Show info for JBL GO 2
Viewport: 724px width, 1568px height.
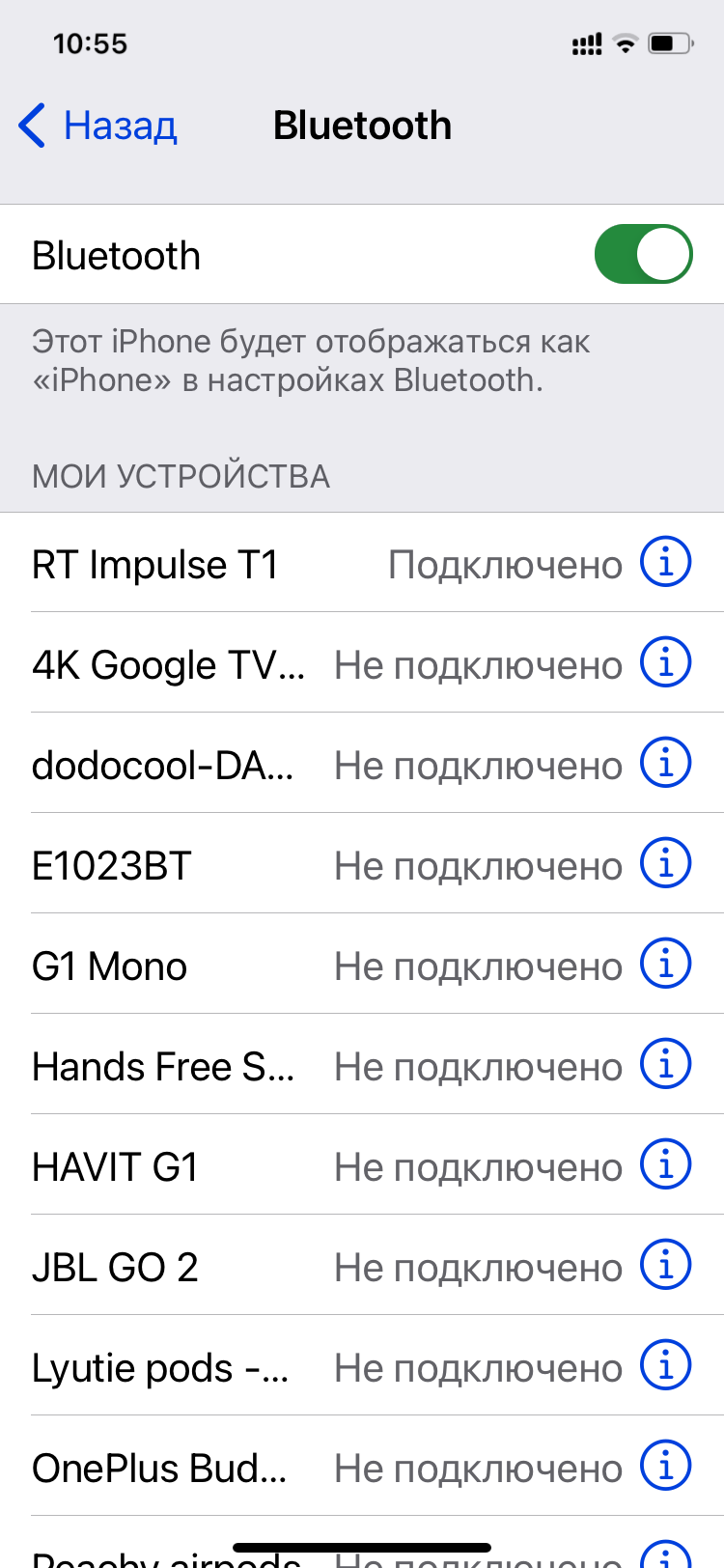coord(666,1265)
